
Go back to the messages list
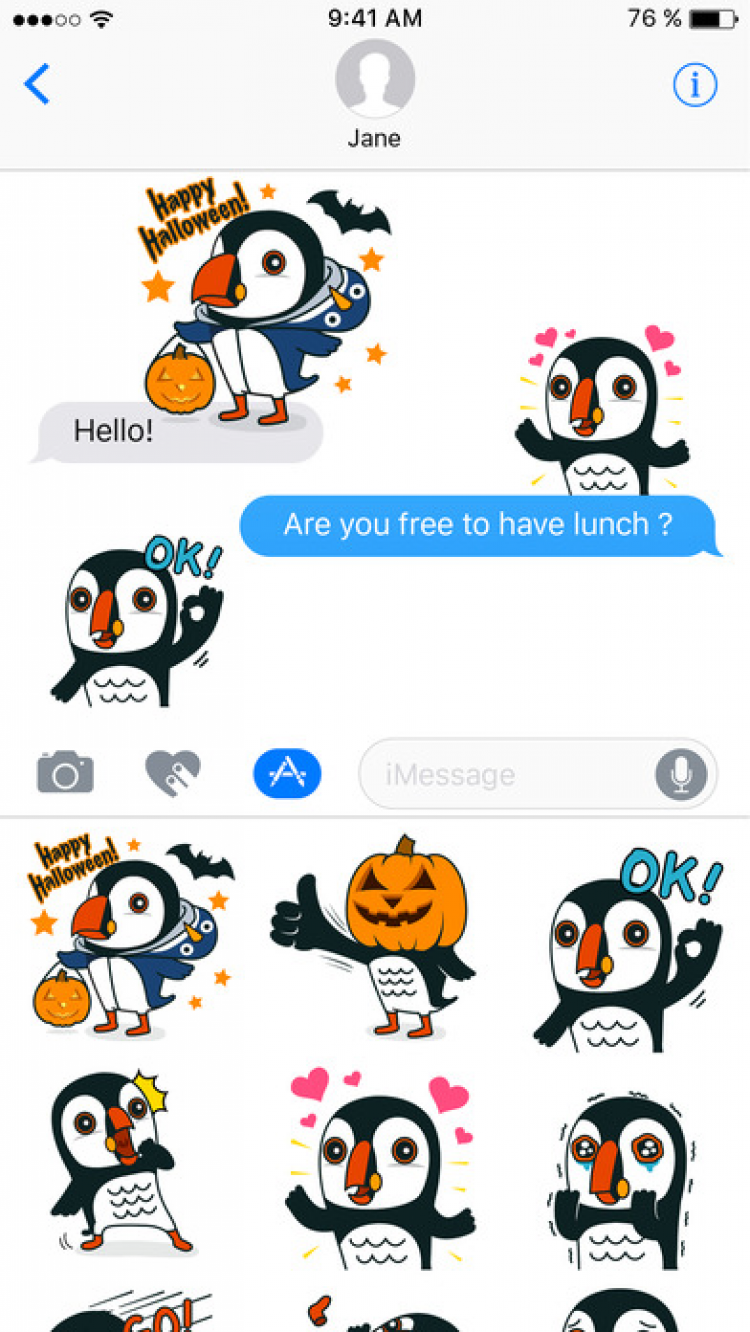pos(37,85)
